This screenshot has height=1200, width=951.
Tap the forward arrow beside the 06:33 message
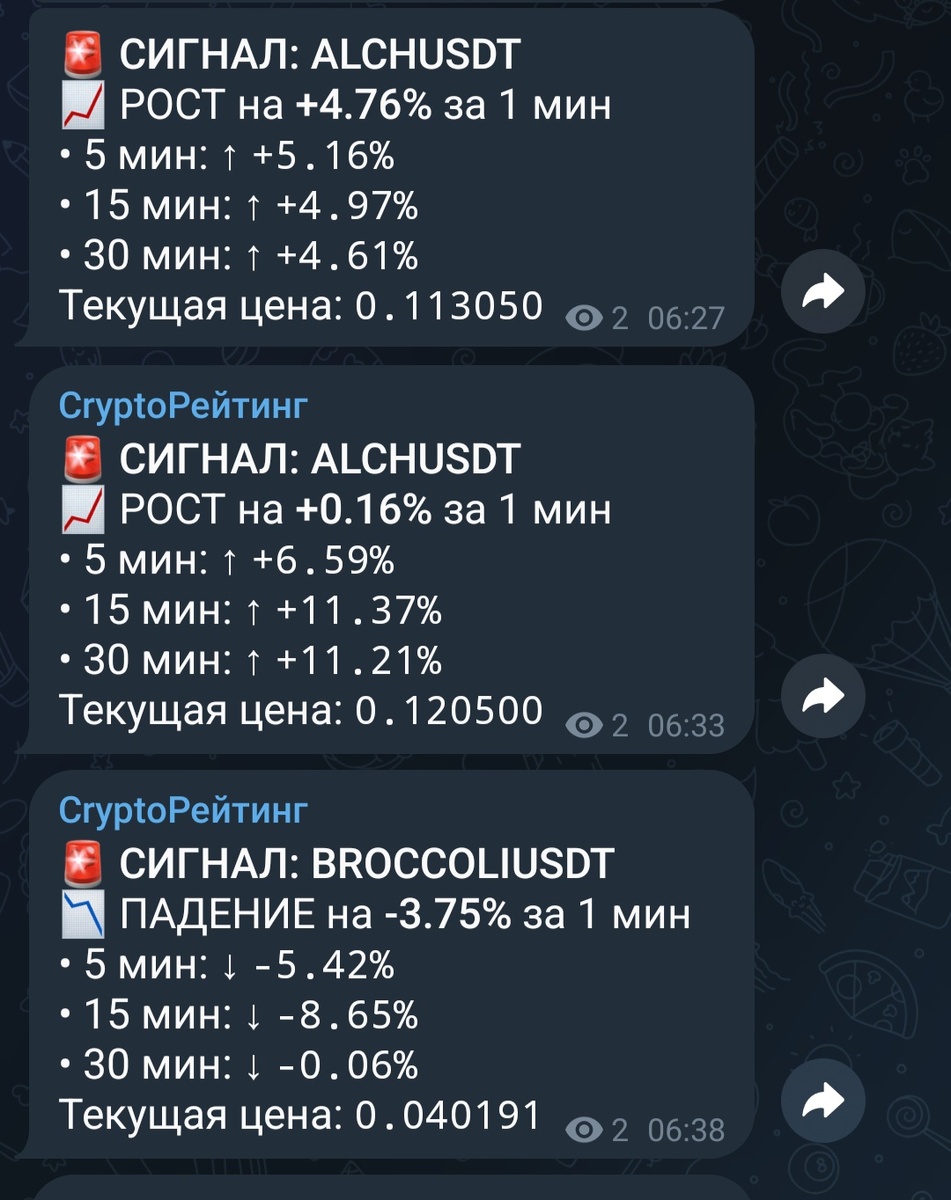click(822, 695)
